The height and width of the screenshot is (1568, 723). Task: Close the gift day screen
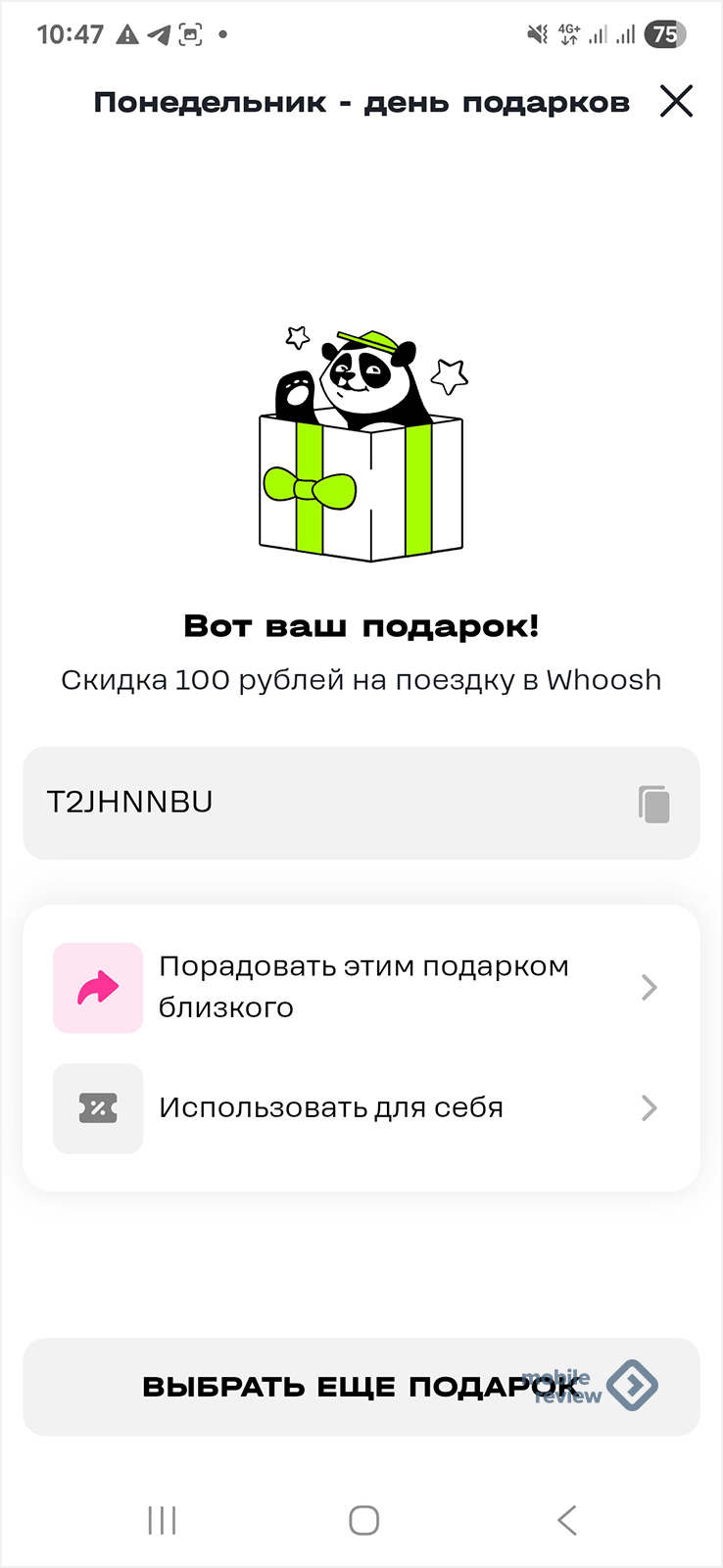tap(676, 101)
